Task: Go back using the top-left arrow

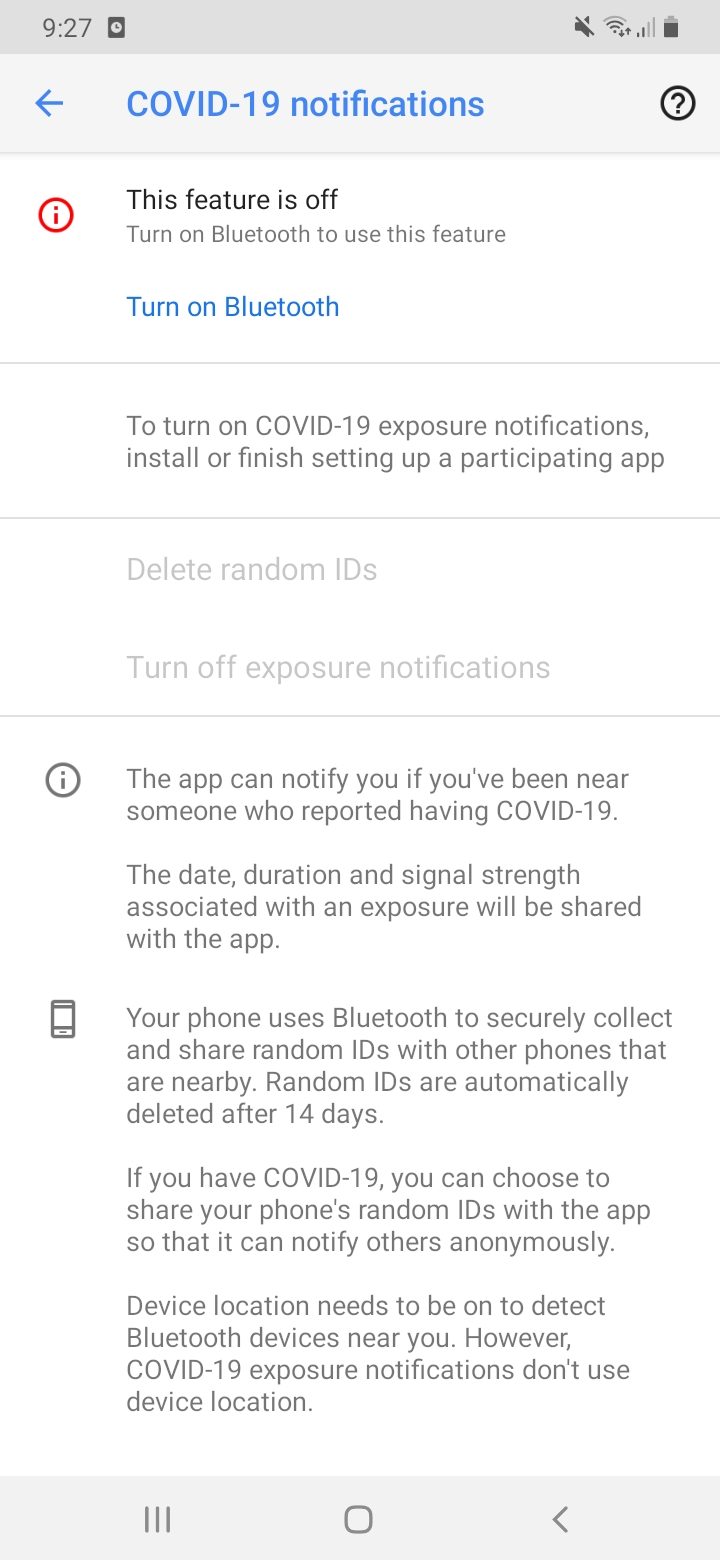Action: 49,103
